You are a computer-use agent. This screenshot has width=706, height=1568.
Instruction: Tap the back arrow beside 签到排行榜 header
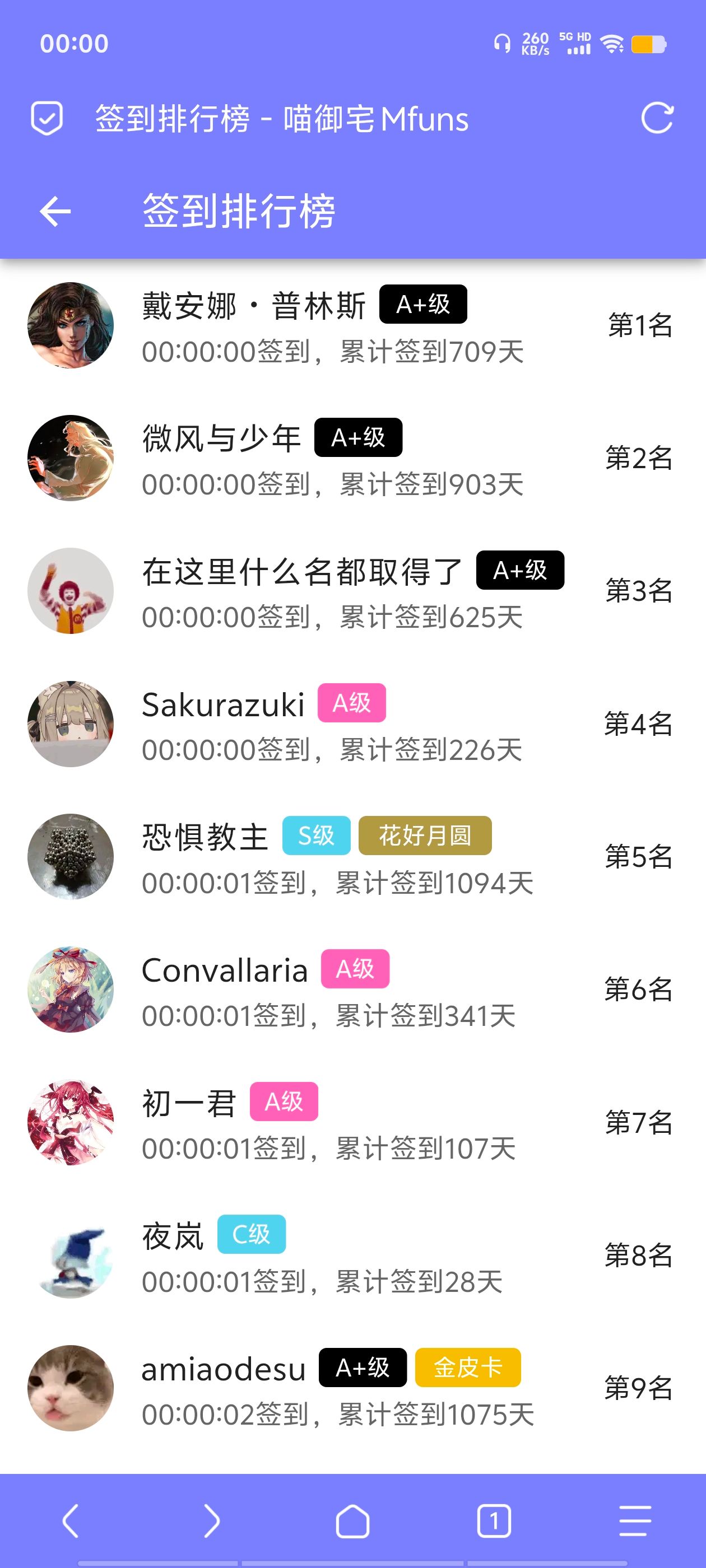[x=55, y=211]
